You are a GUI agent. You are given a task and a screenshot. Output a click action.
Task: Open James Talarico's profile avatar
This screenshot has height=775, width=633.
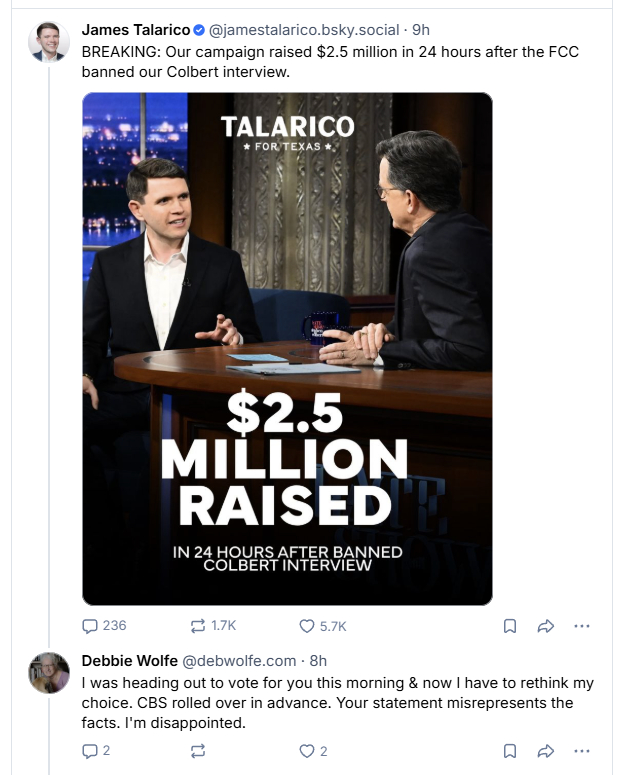(x=48, y=40)
